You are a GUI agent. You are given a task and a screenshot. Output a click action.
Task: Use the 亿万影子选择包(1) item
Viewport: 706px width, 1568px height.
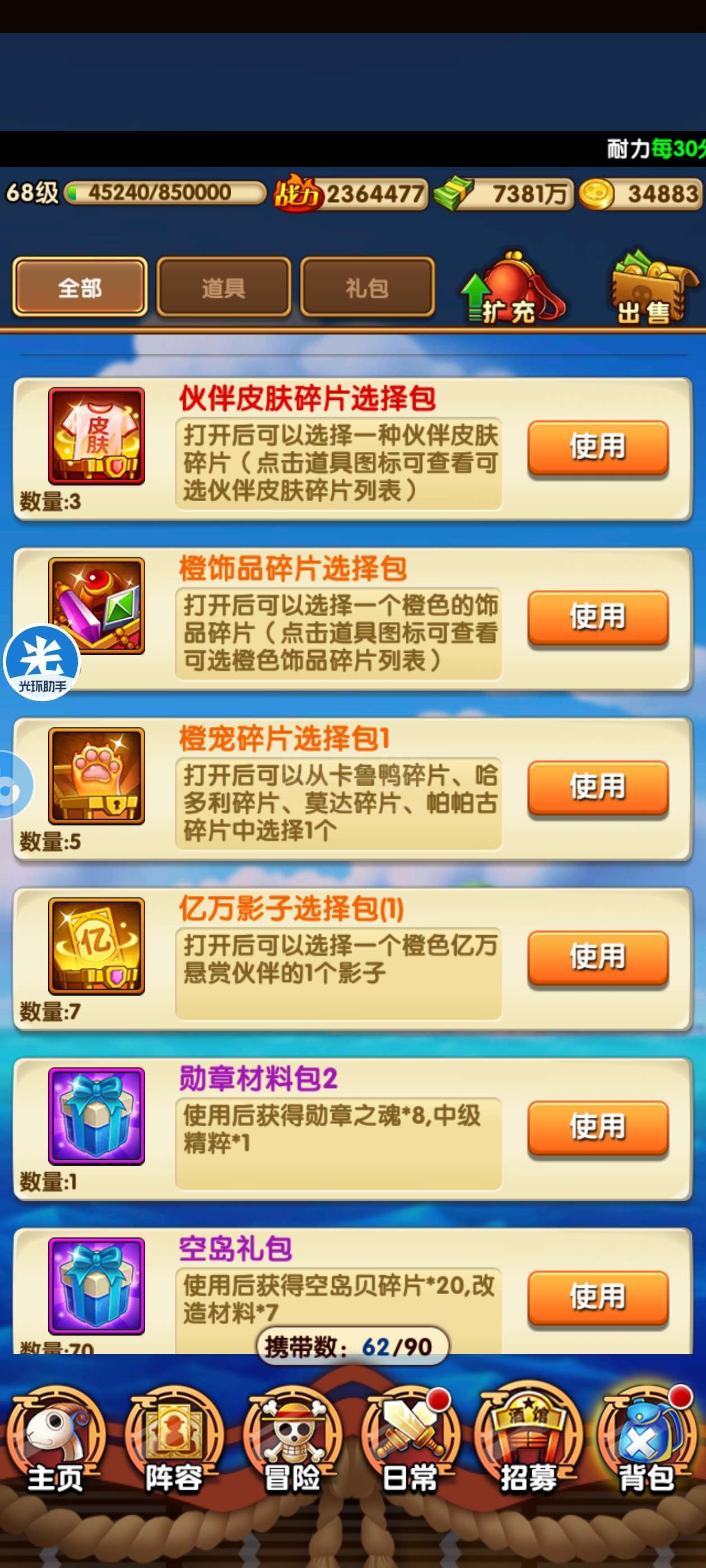(597, 957)
